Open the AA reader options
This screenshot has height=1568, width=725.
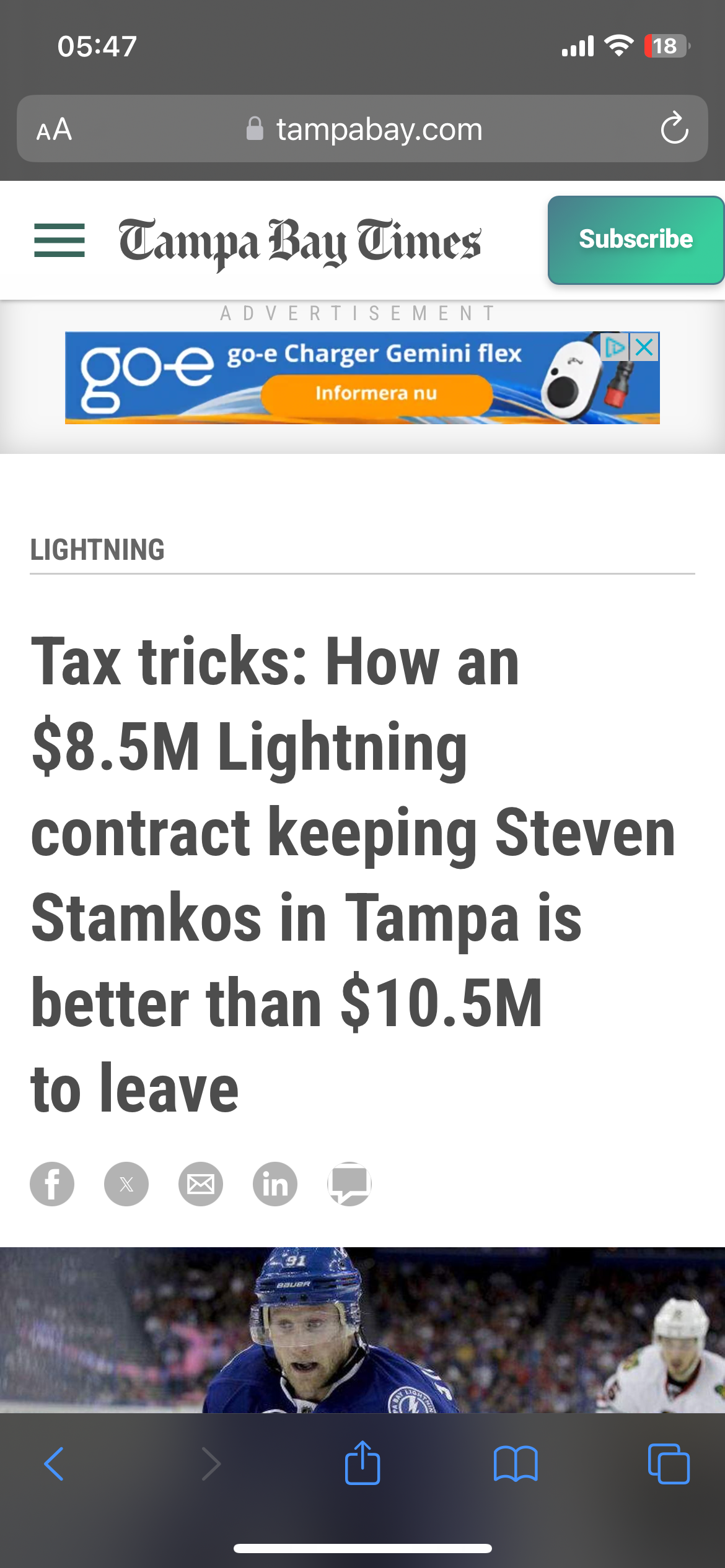pos(54,129)
